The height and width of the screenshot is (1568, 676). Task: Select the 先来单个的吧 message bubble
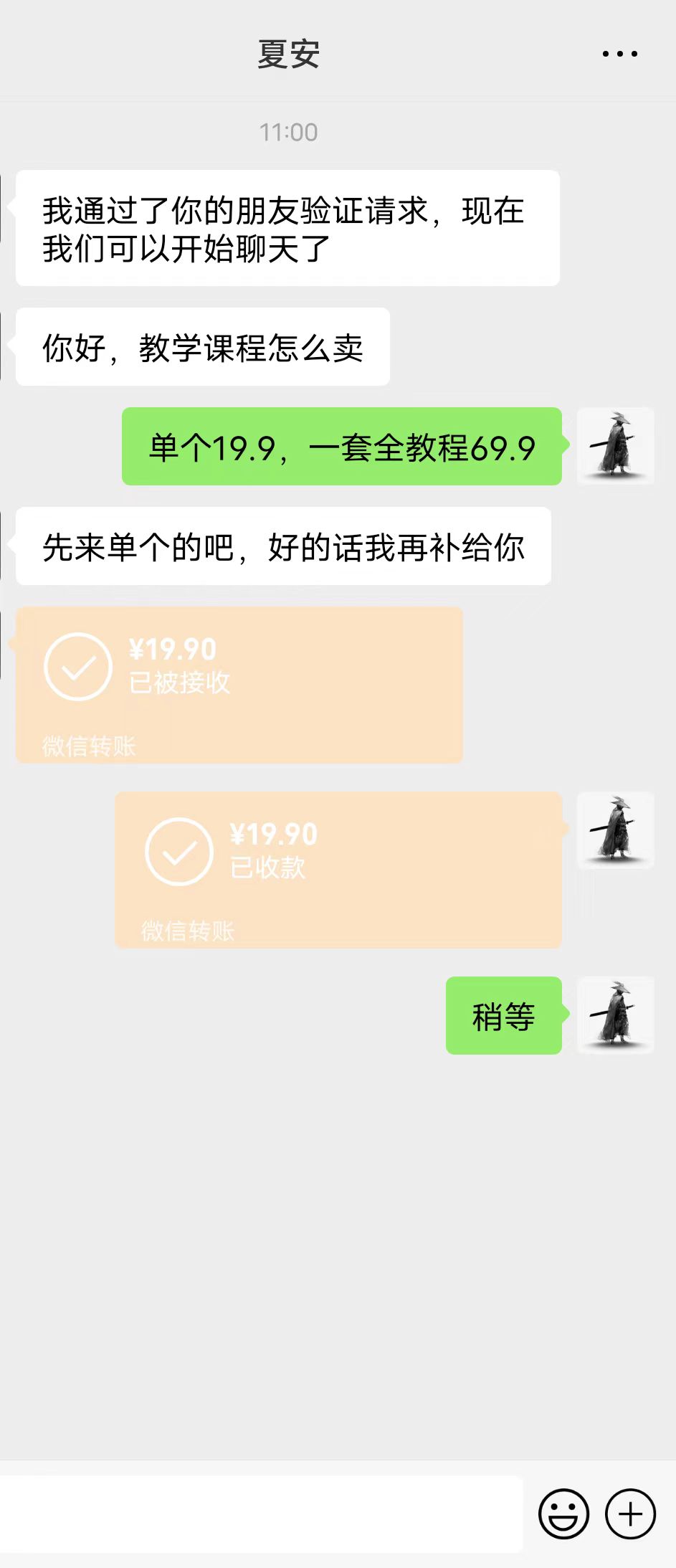[x=284, y=547]
